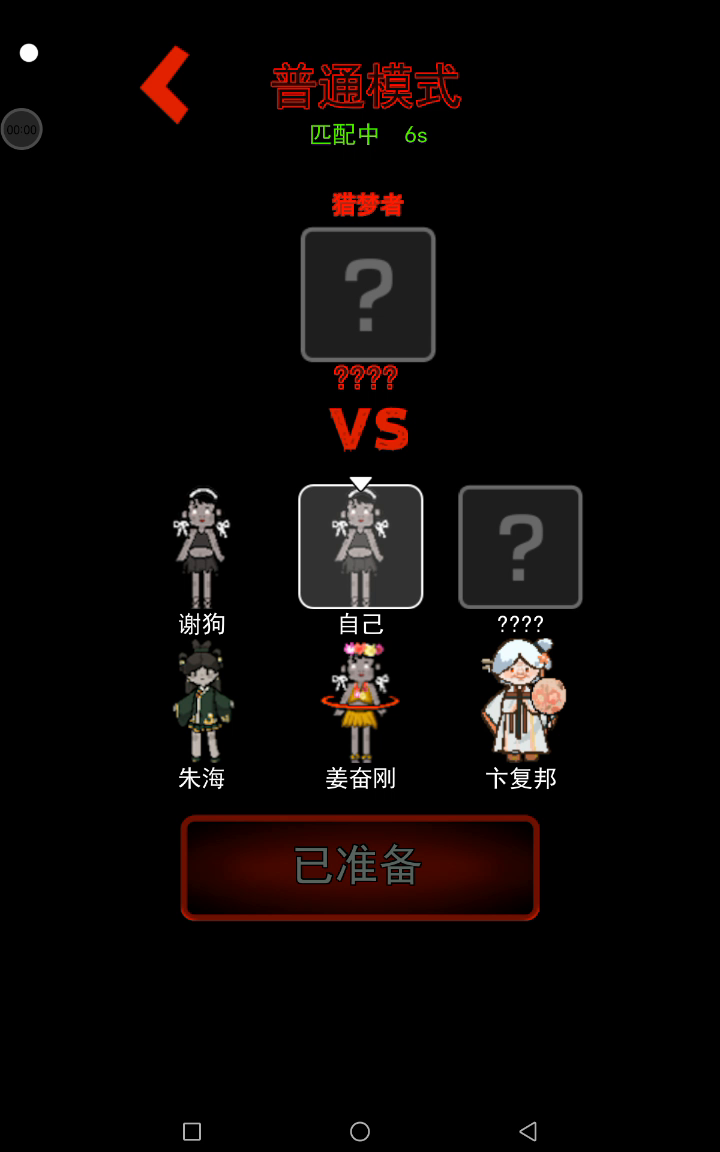Open player 谢狗's character
The height and width of the screenshot is (1152, 720).
pyautogui.click(x=201, y=548)
